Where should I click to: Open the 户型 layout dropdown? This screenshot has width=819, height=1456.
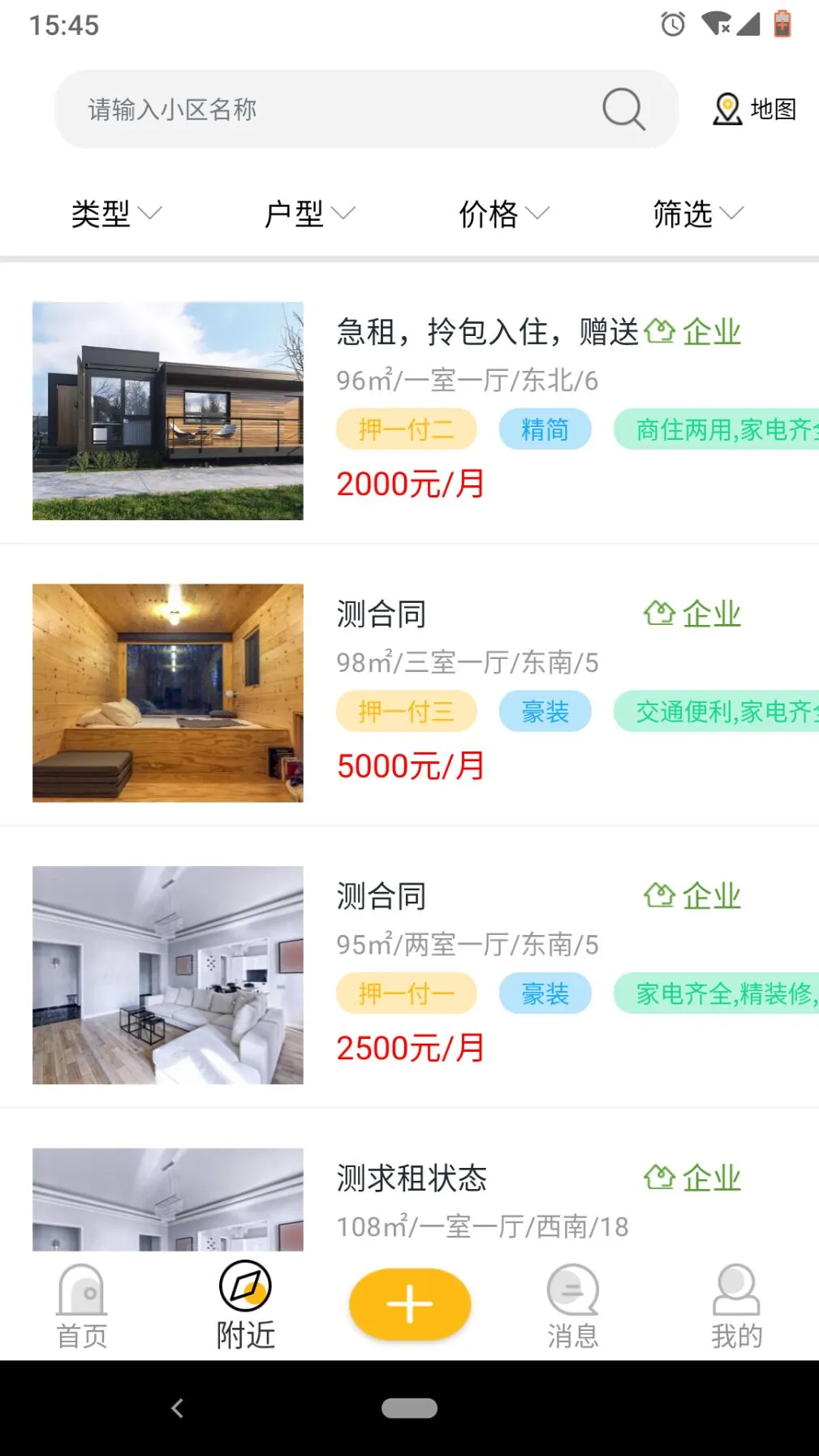pos(309,213)
